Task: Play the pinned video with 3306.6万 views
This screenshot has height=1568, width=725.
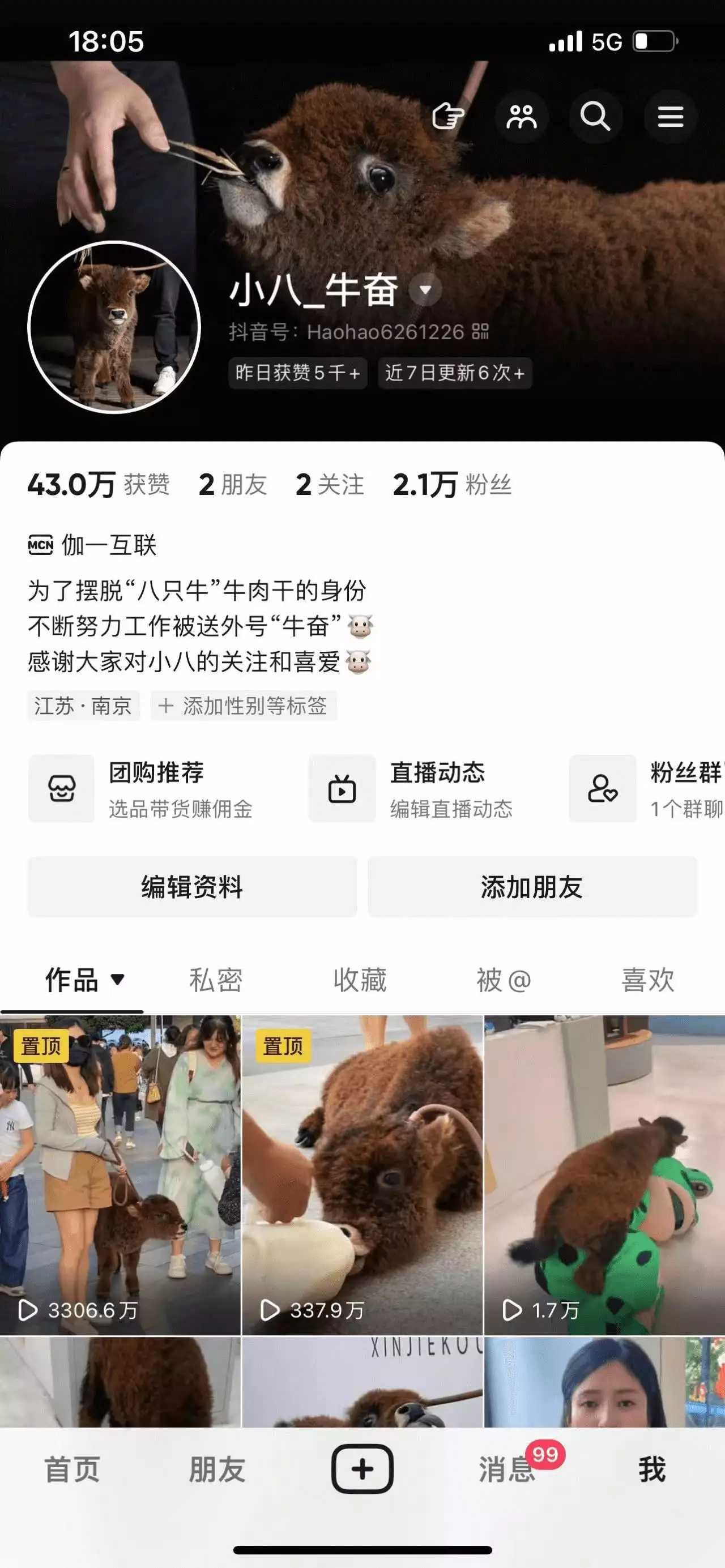Action: [x=120, y=1175]
